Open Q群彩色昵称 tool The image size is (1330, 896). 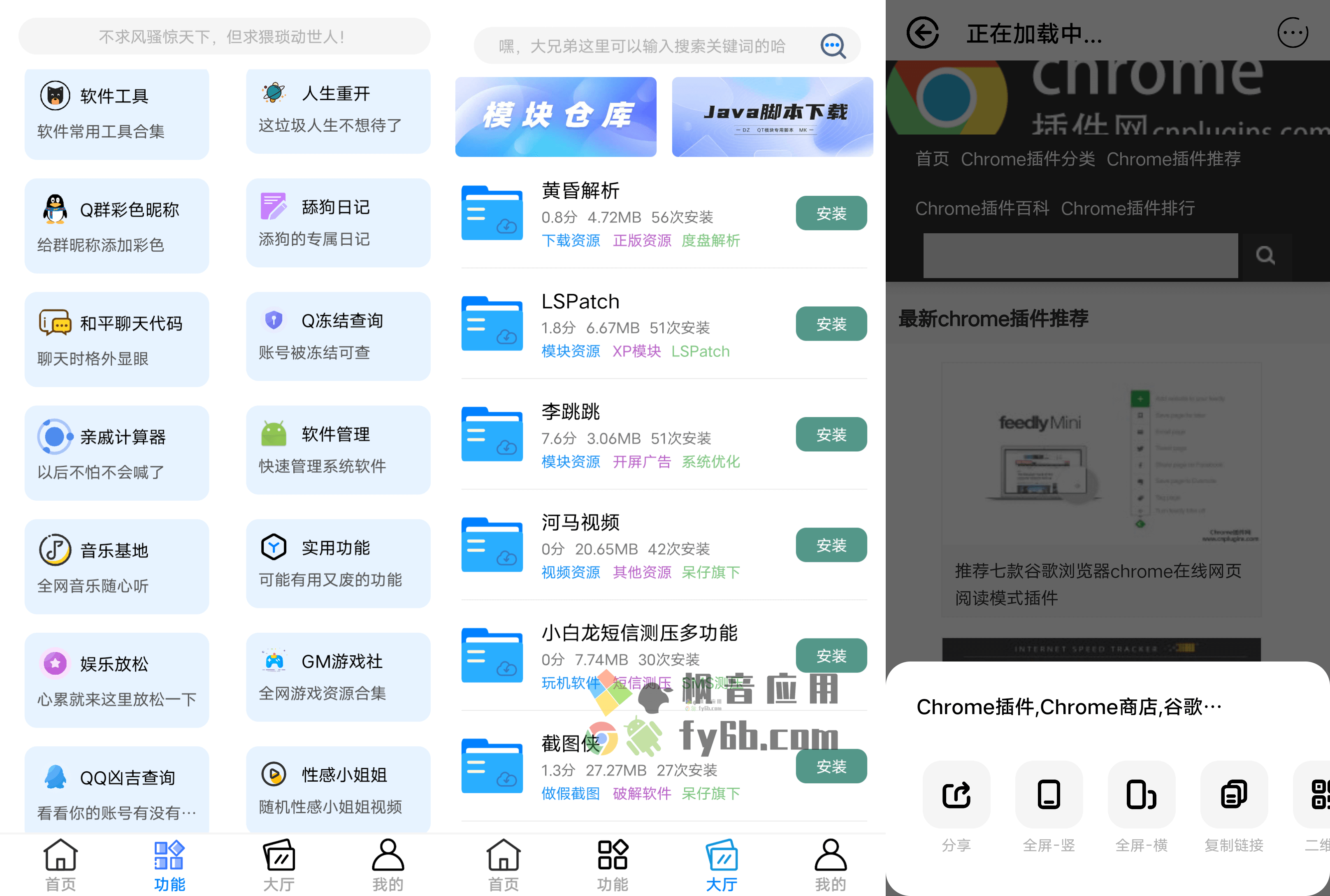(x=116, y=226)
